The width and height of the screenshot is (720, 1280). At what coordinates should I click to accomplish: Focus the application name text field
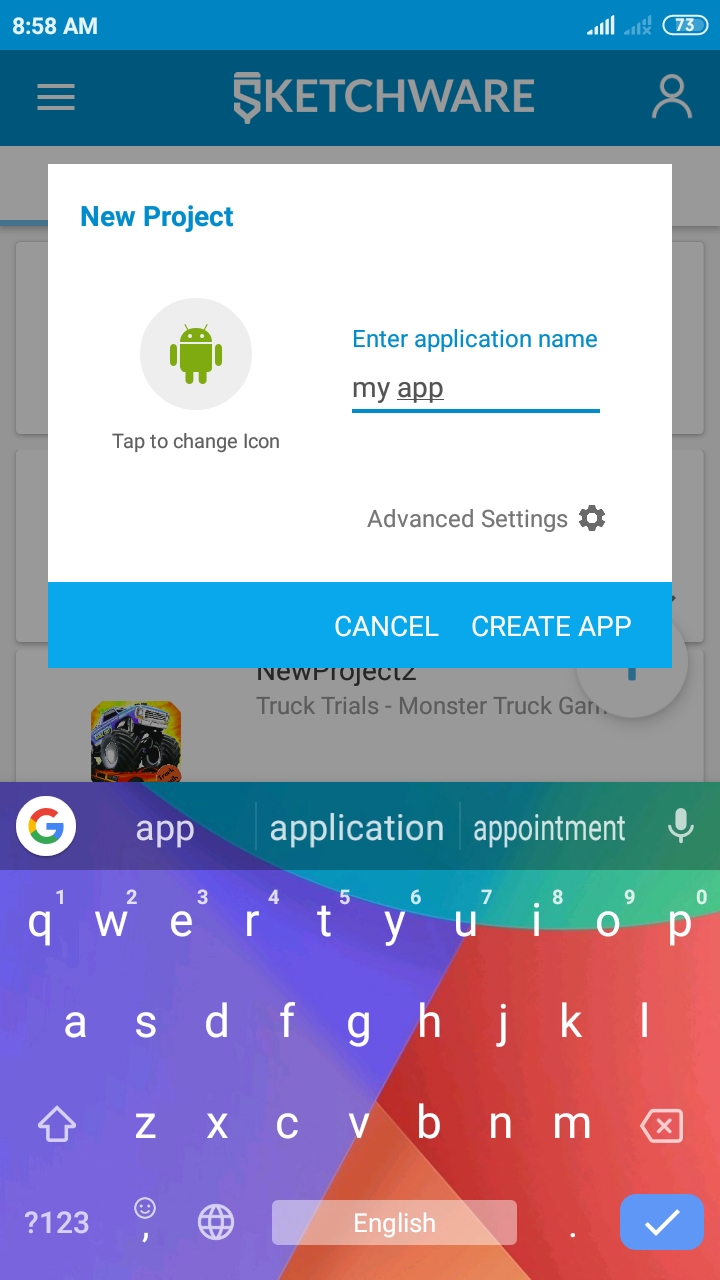point(475,389)
